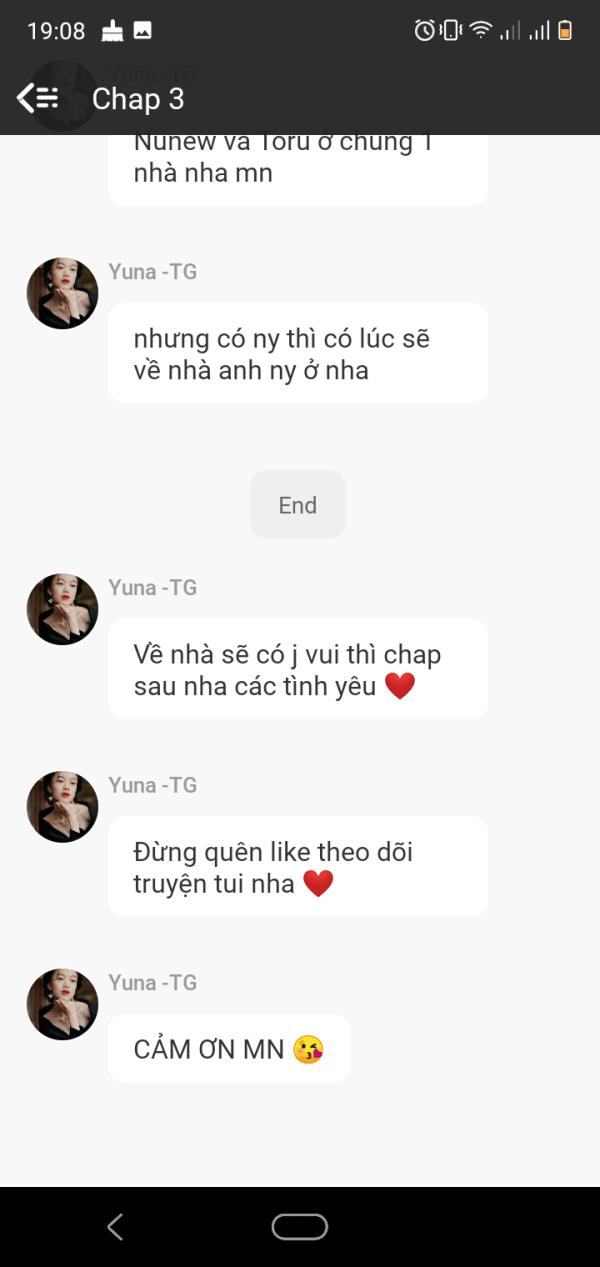Go to the home screen
Screen dimensions: 600x1267
pos(299,1227)
